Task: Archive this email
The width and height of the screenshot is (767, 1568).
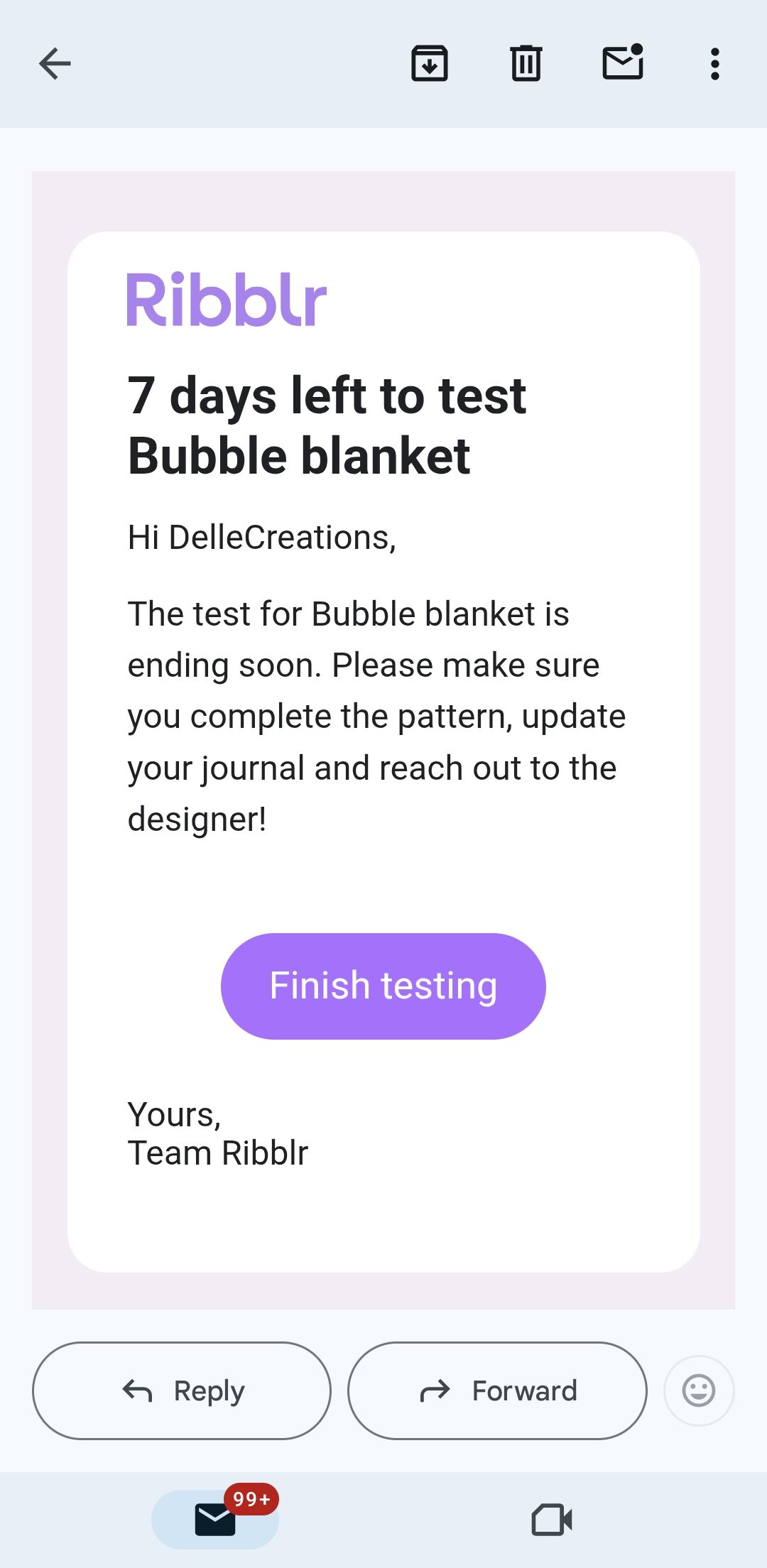Action: click(430, 64)
